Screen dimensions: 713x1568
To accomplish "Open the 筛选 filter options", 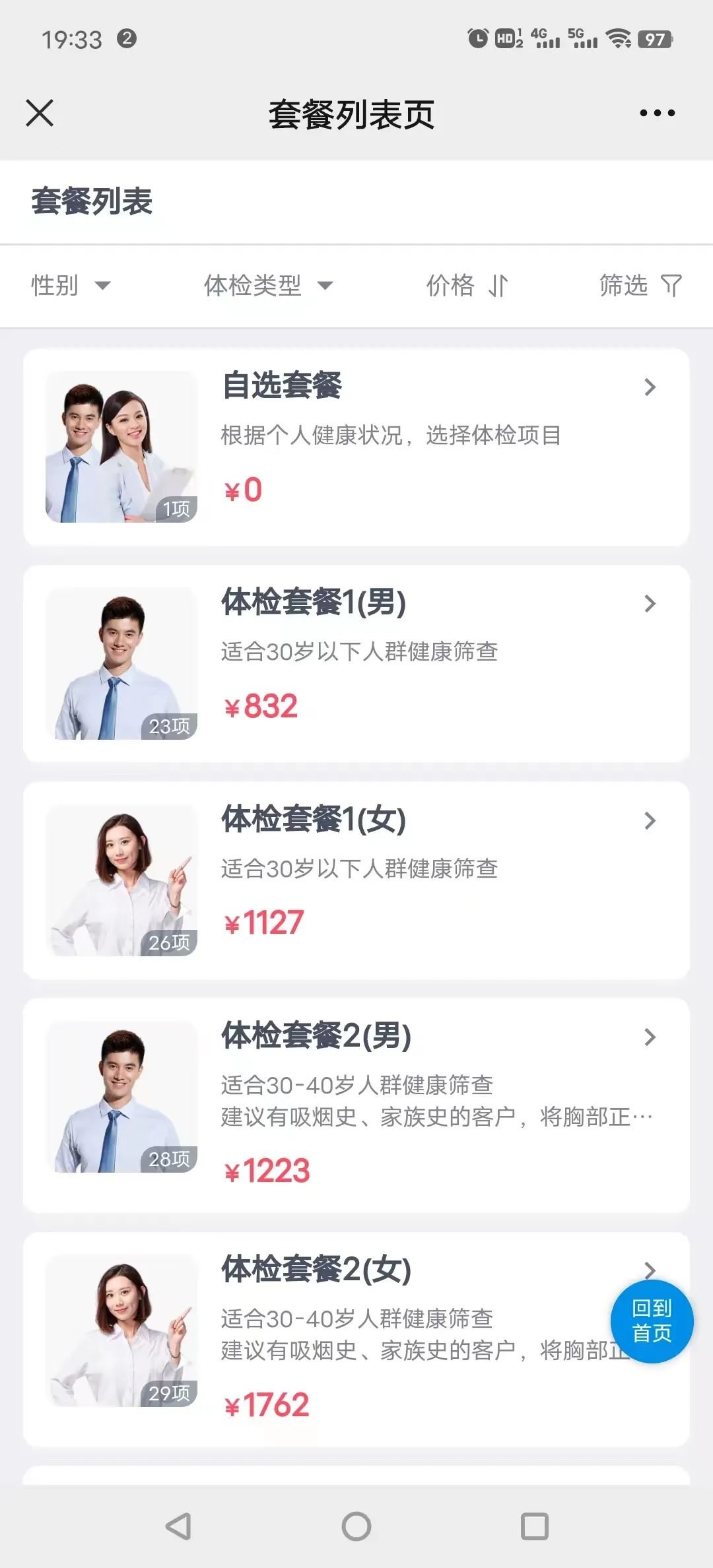I will tap(640, 286).
